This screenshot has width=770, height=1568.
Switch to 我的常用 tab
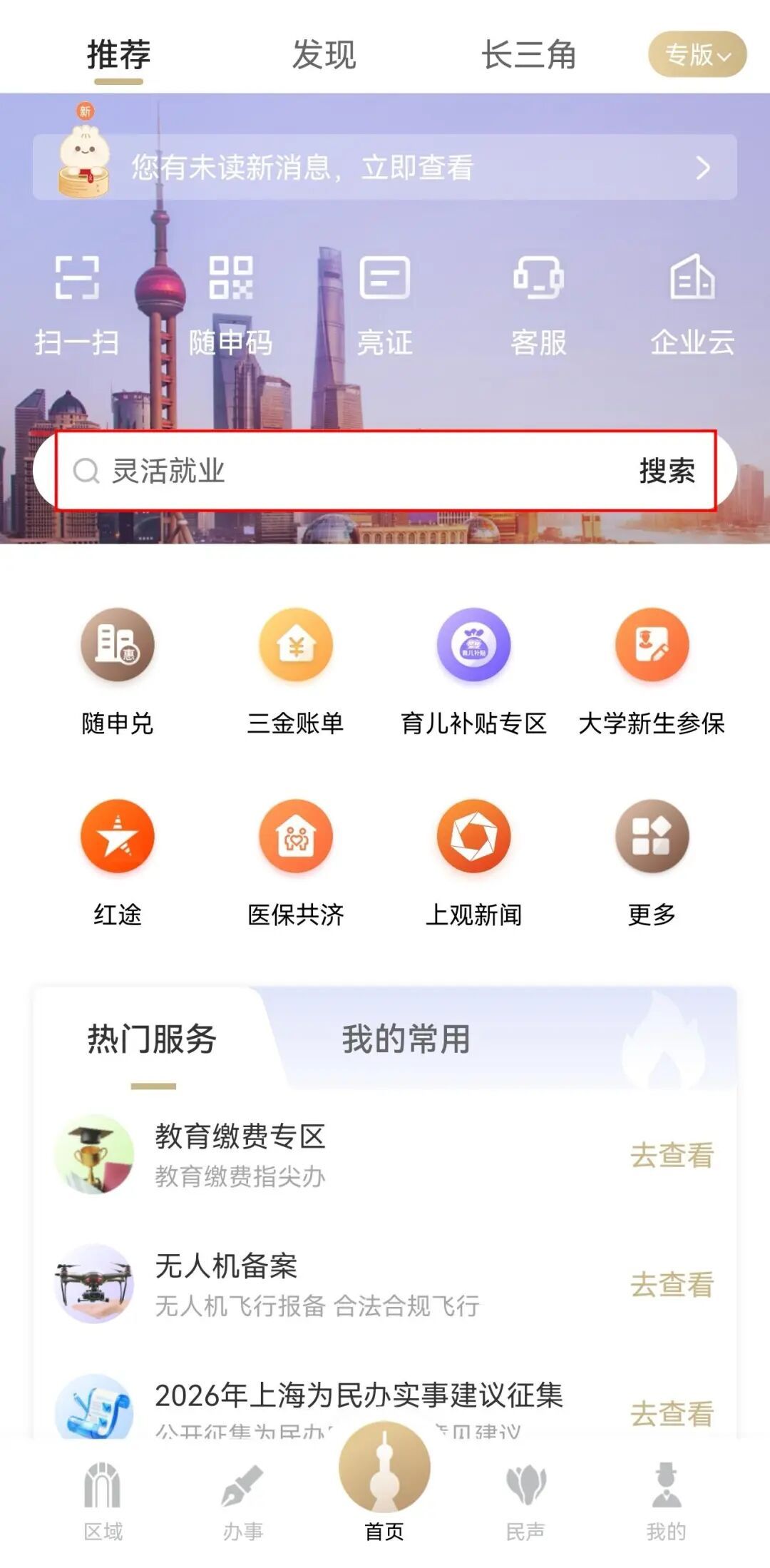[x=406, y=1039]
